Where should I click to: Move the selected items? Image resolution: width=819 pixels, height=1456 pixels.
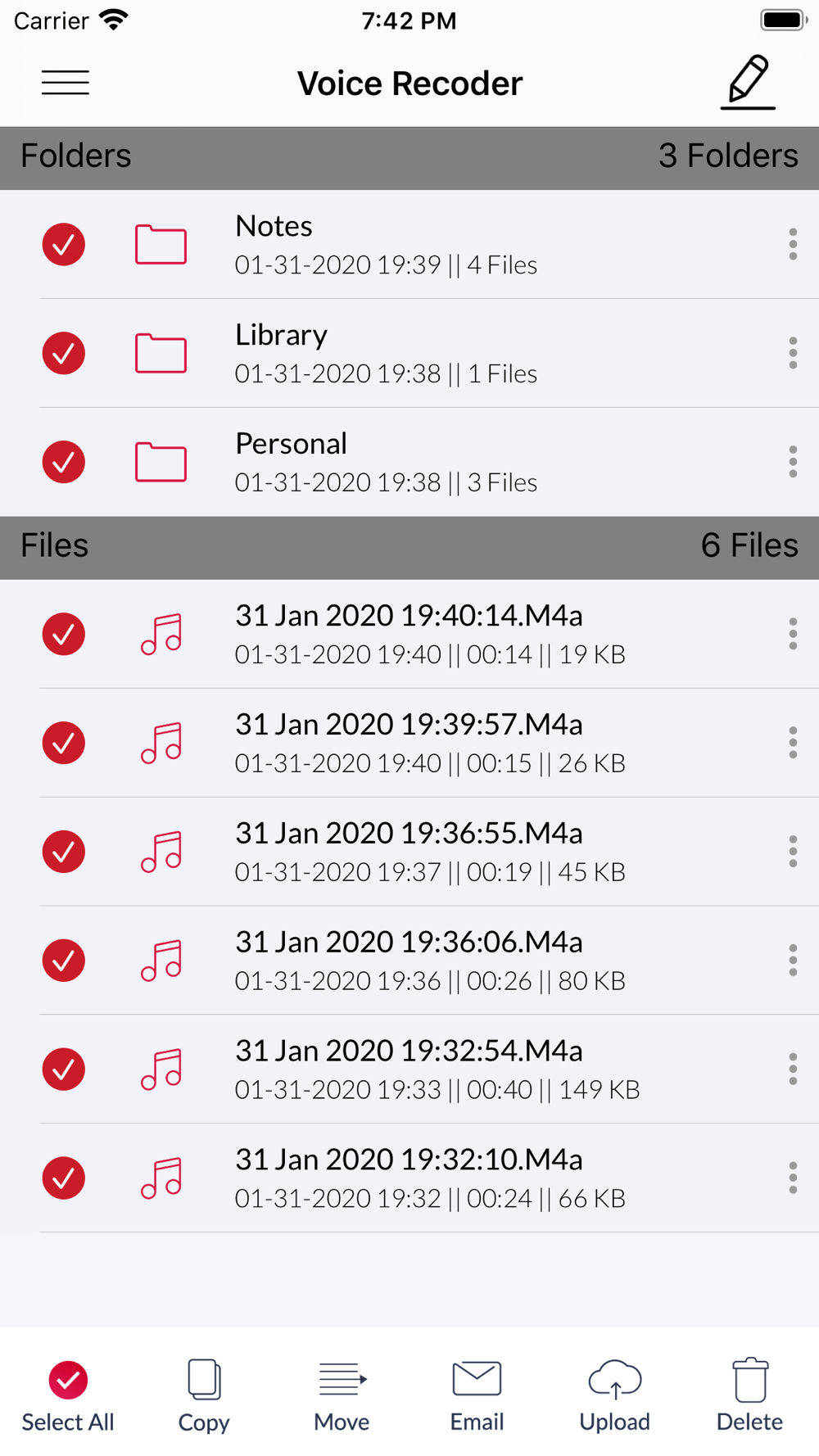coord(342,1395)
